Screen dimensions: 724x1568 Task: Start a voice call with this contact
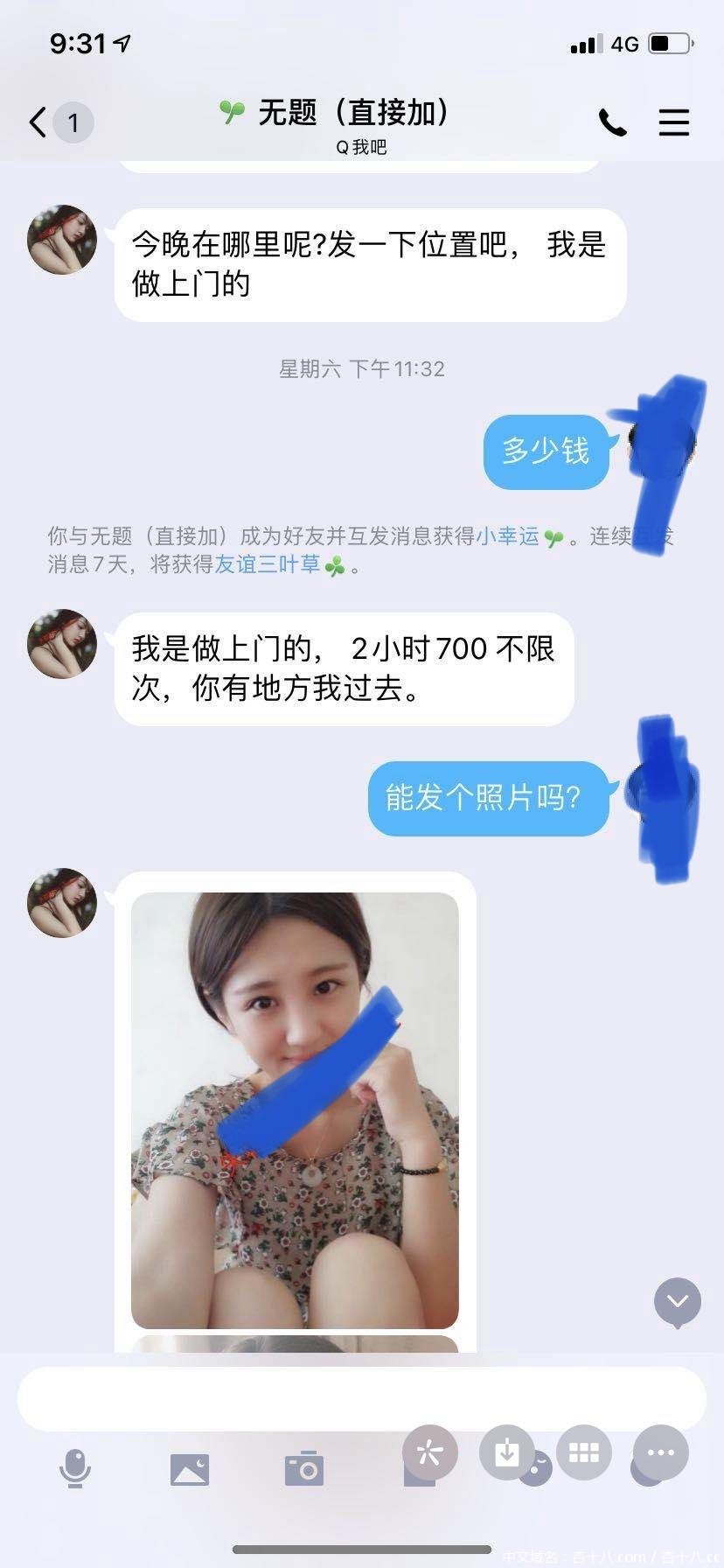pos(612,123)
